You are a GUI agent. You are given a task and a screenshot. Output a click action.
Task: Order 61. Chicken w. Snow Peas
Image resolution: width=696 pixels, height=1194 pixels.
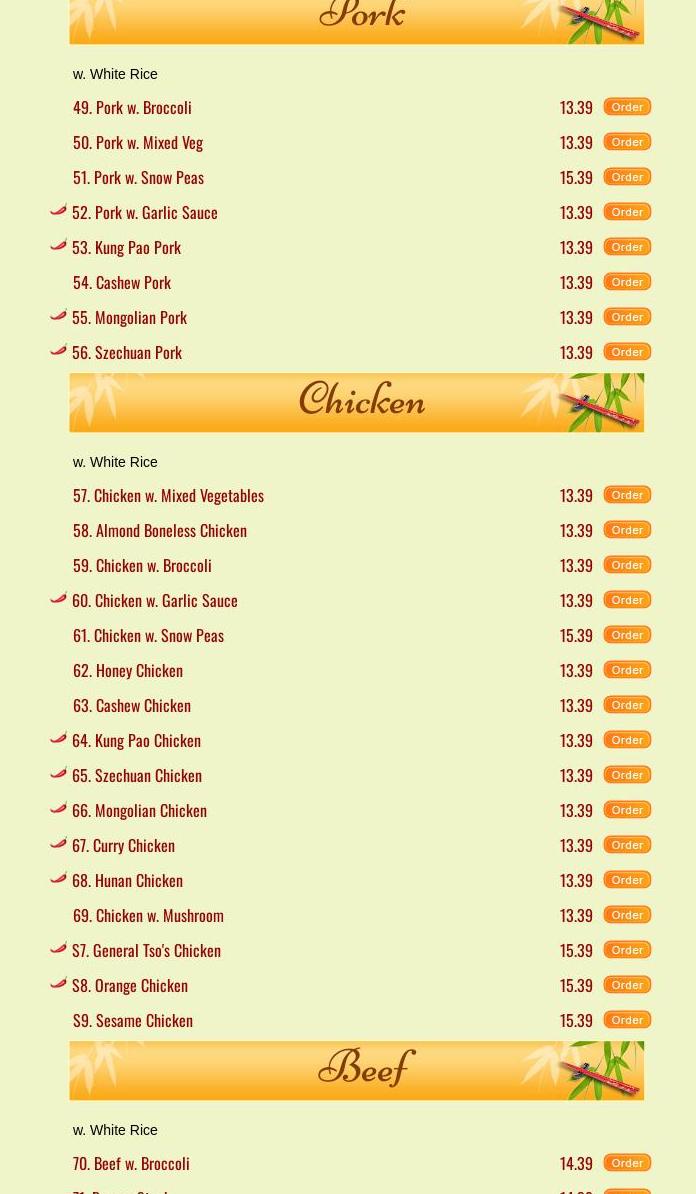click(627, 635)
